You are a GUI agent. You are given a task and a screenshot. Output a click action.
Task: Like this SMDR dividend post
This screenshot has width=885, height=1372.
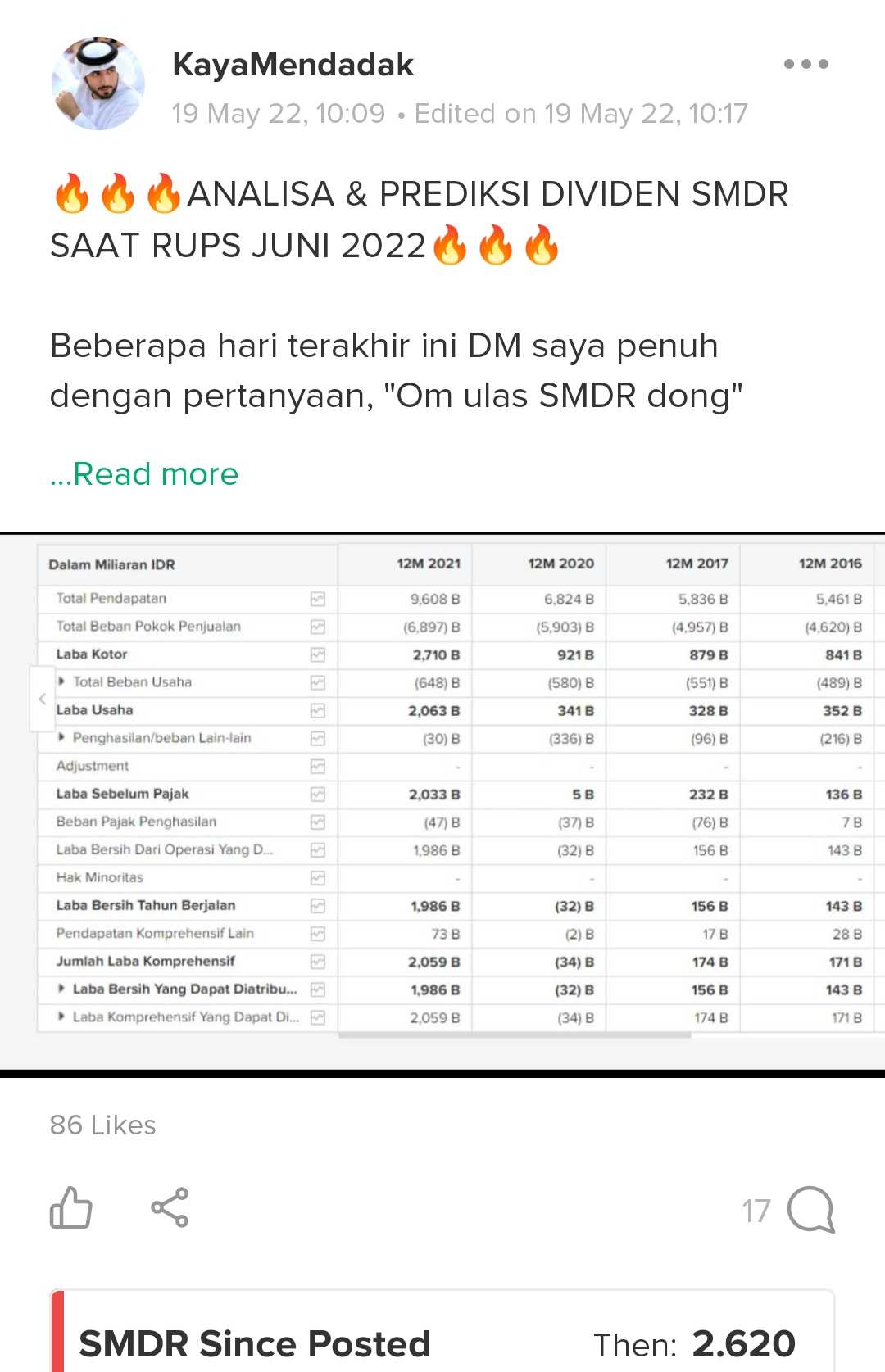[x=71, y=1208]
